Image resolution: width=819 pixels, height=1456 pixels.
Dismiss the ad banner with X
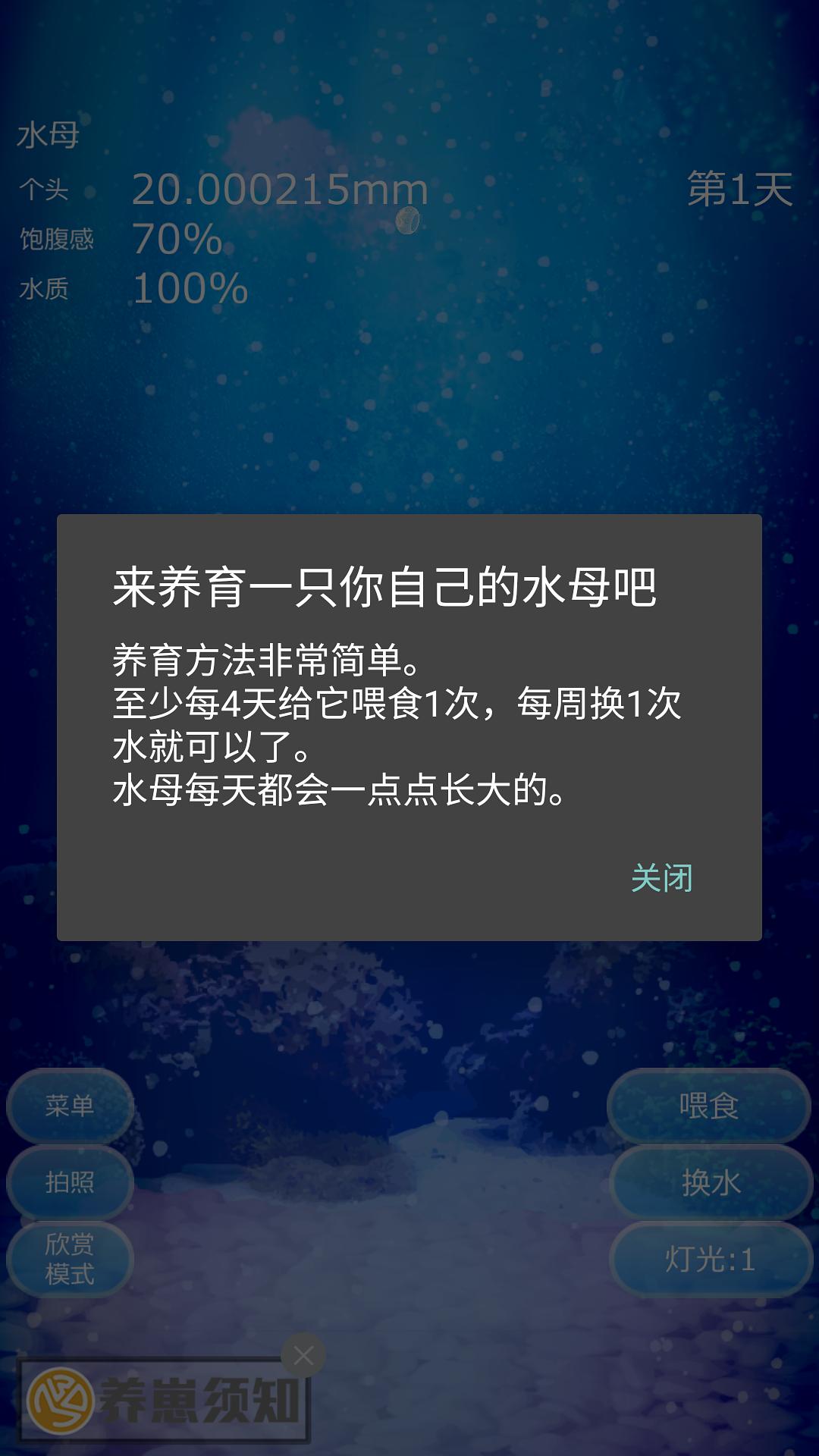(x=303, y=1355)
